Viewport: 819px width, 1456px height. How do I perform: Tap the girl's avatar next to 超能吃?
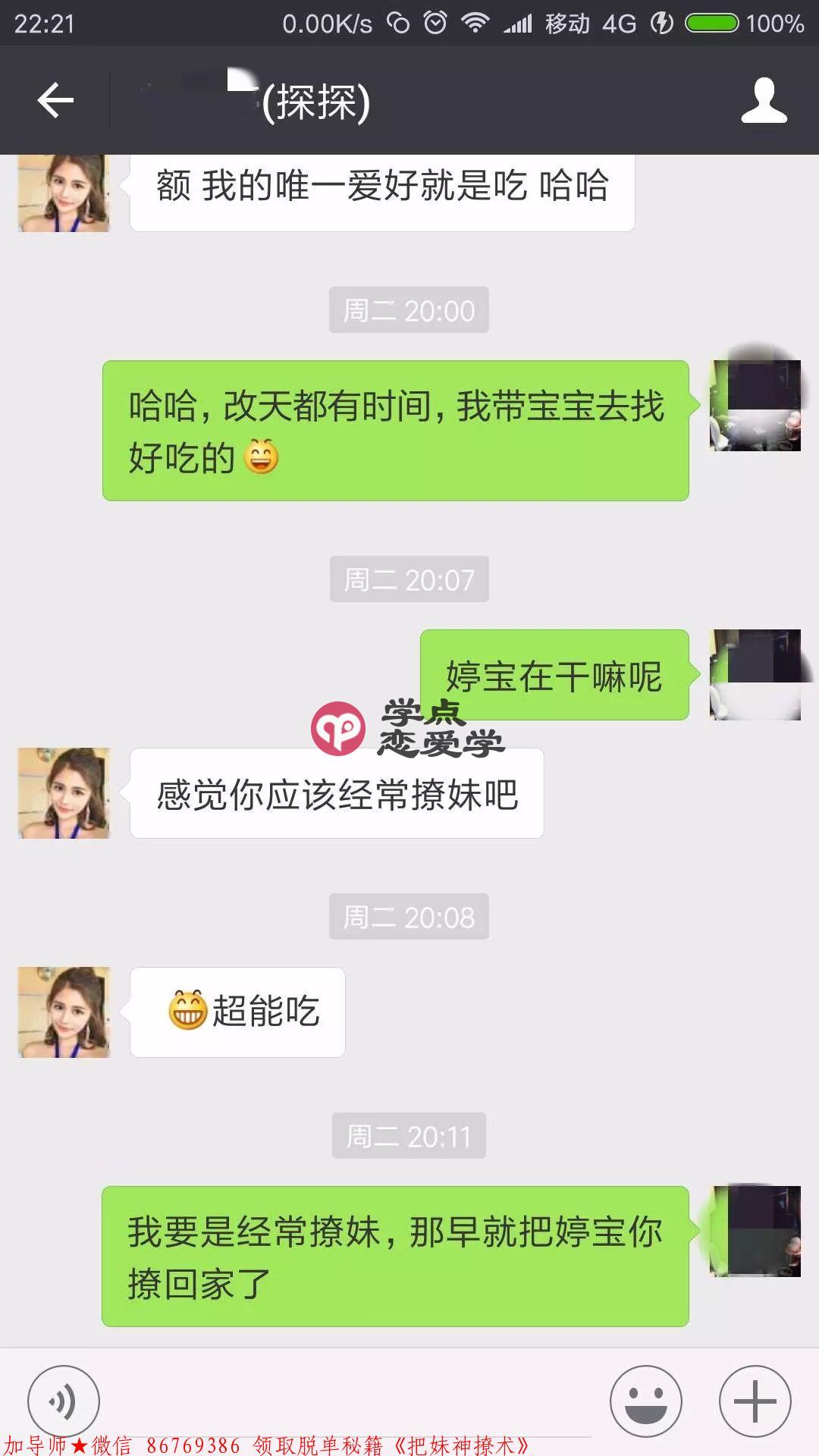pos(64,1012)
